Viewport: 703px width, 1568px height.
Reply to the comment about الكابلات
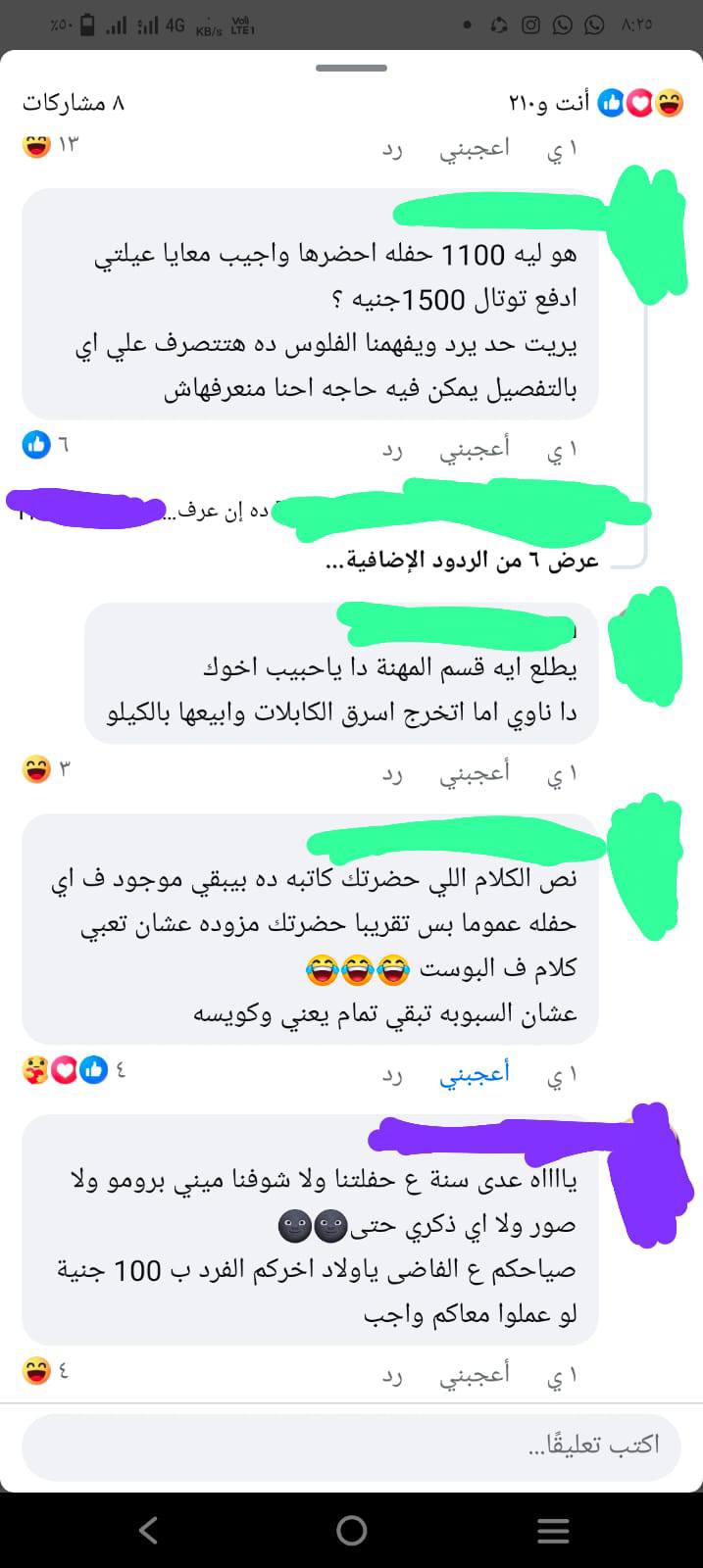click(392, 773)
